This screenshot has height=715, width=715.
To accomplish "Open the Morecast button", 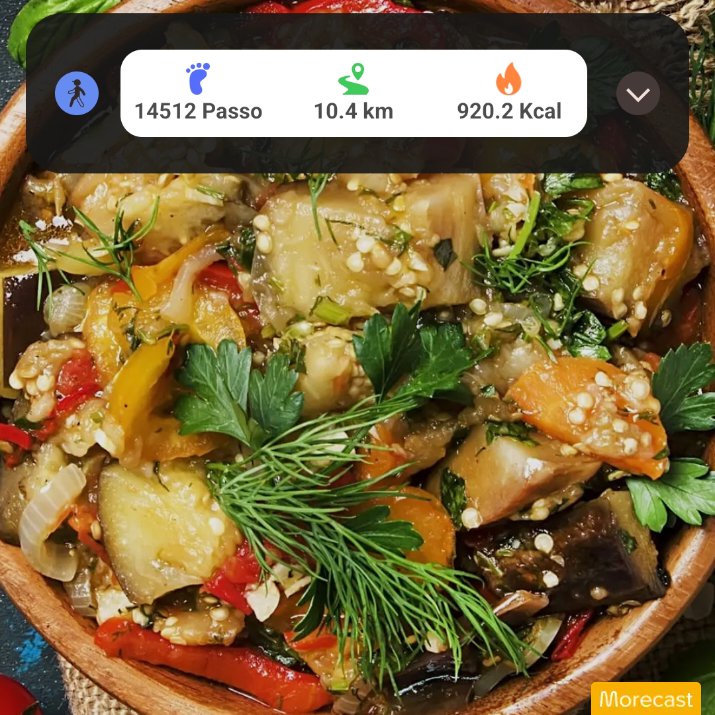I will point(646,699).
